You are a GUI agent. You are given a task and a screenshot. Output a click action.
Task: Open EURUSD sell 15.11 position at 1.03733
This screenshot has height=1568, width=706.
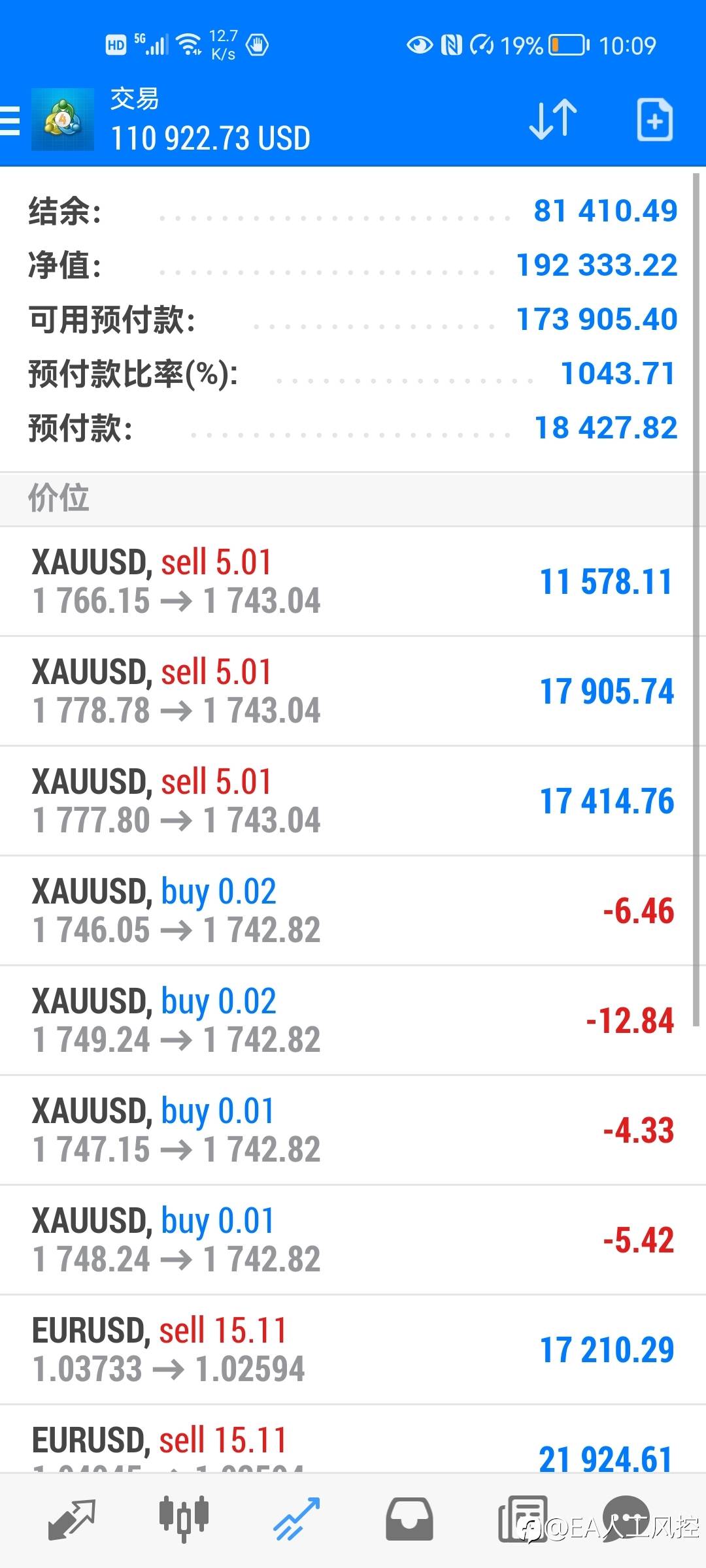(x=346, y=1350)
